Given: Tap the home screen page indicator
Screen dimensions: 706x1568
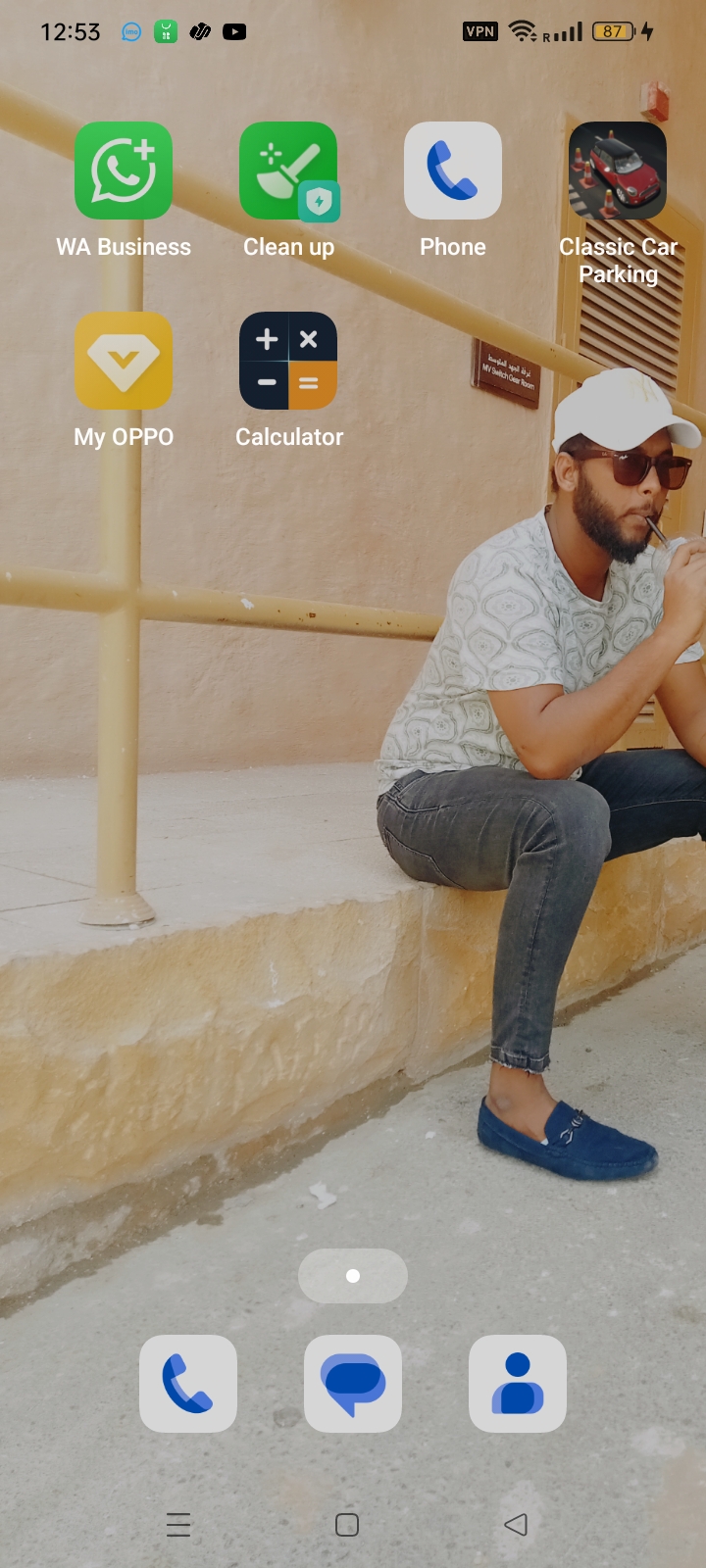Looking at the screenshot, I should point(353,1276).
